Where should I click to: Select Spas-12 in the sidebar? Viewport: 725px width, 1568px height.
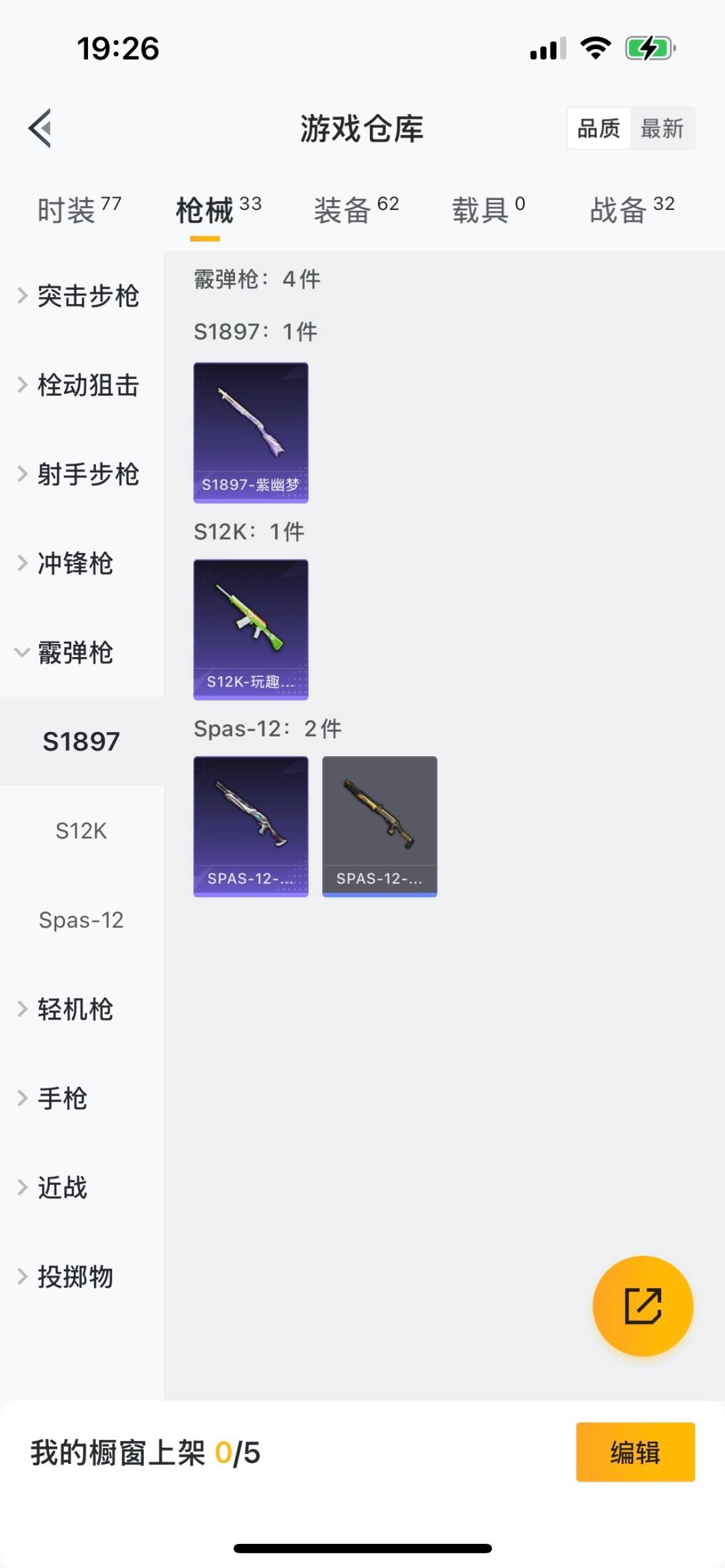[81, 920]
